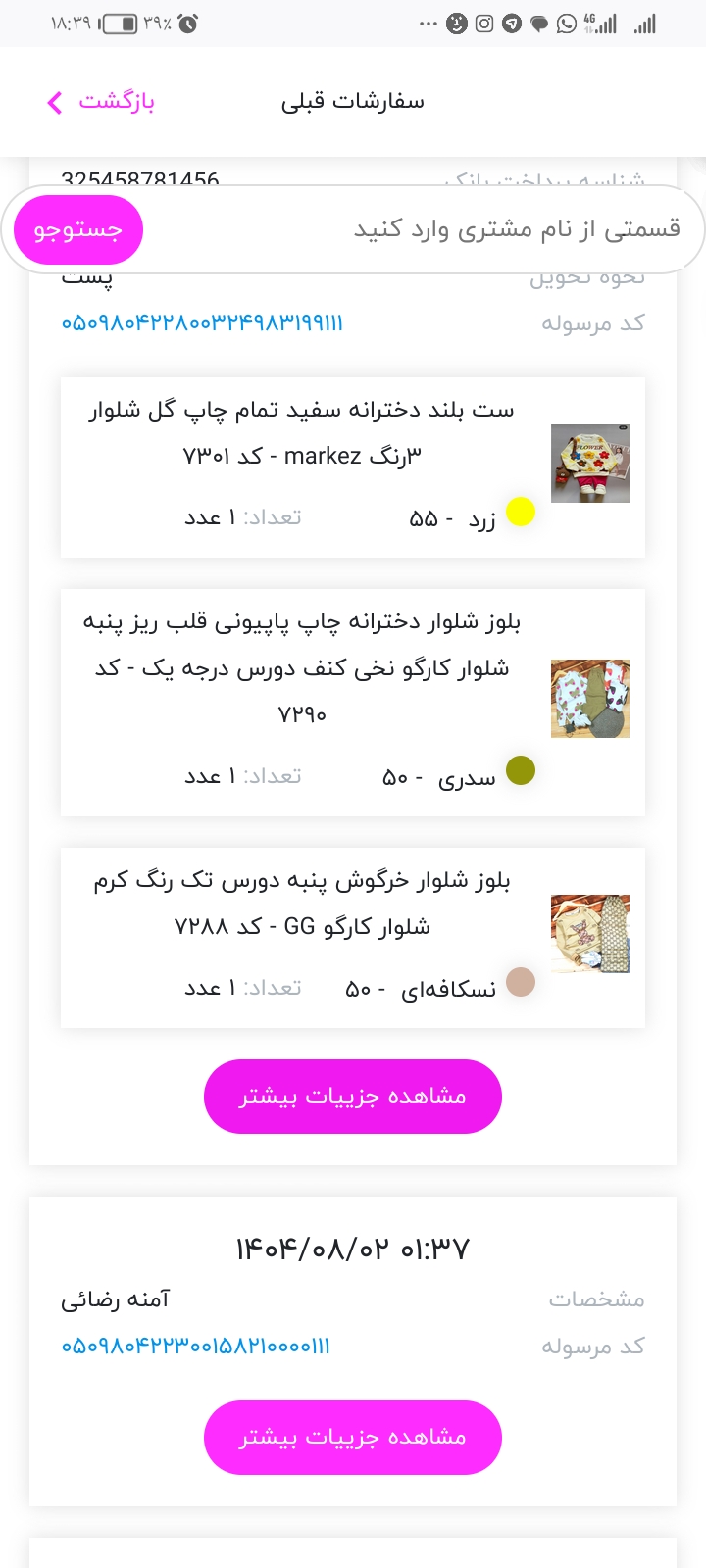The height and width of the screenshot is (1568, 706).
Task: Tap the customer name search field
Action: [422, 230]
